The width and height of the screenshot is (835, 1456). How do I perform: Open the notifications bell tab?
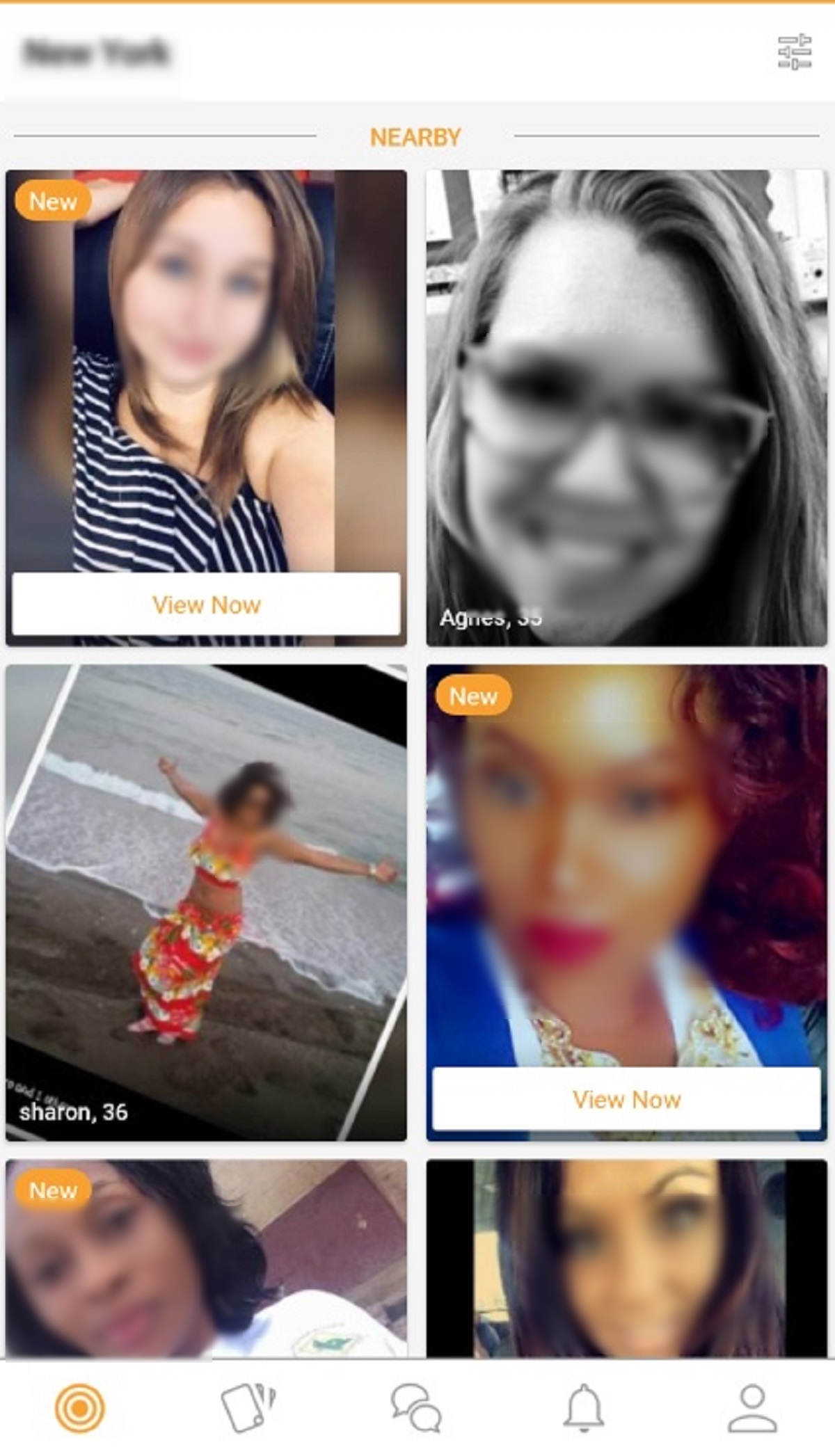point(583,1408)
